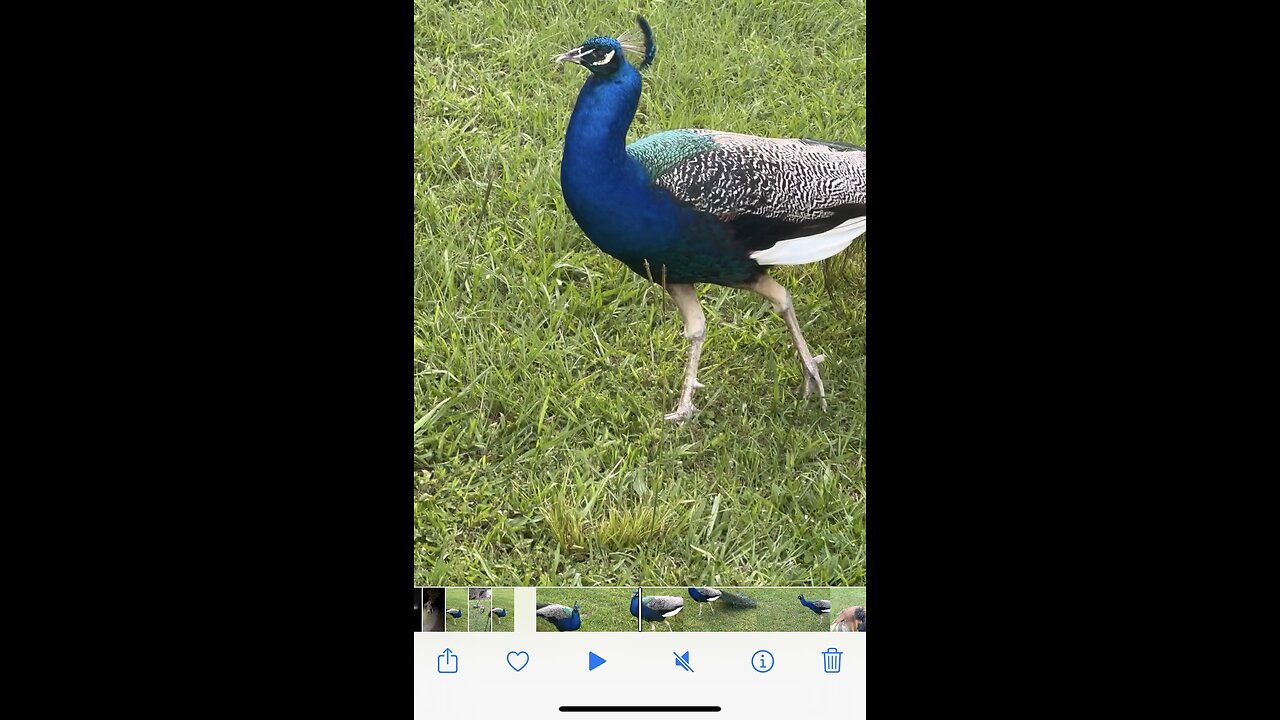The height and width of the screenshot is (720, 1280).
Task: Play the peacock video
Action: coord(597,661)
